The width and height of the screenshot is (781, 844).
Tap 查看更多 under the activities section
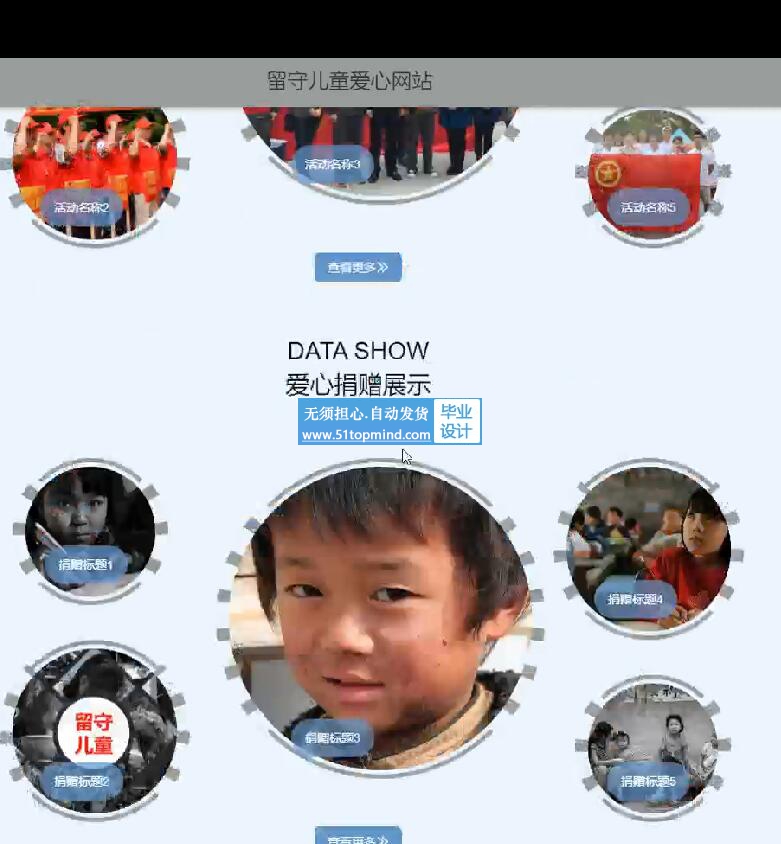point(358,267)
